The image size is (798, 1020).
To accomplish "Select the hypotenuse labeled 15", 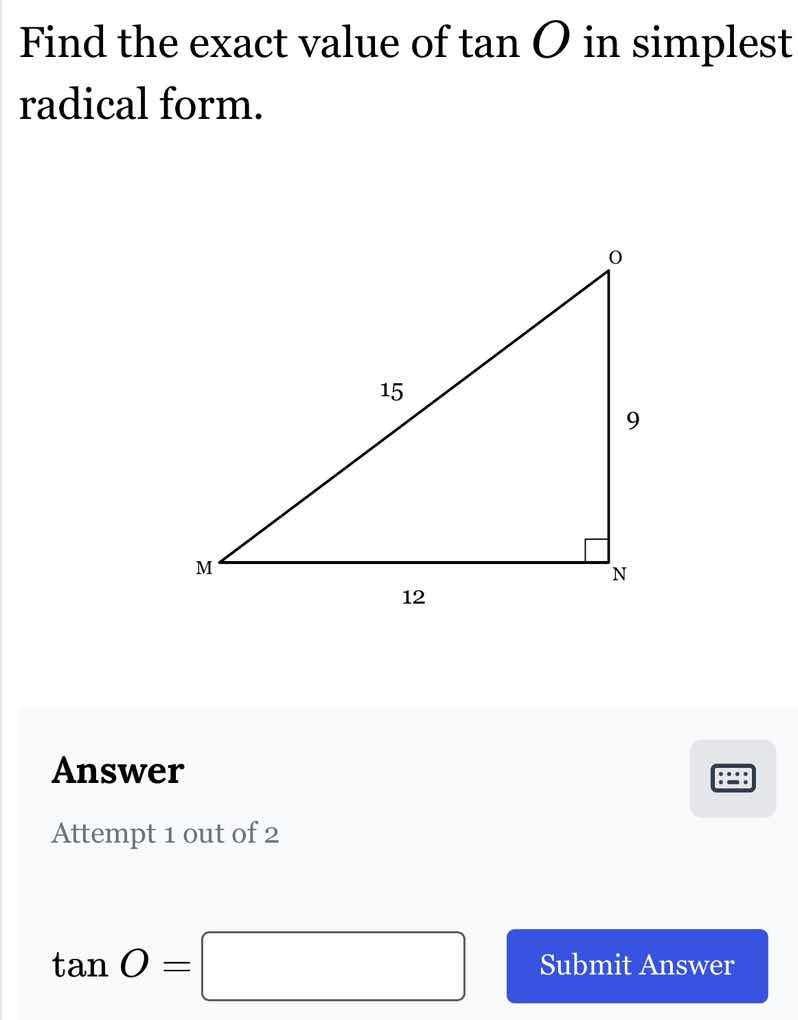I will click(x=392, y=392).
